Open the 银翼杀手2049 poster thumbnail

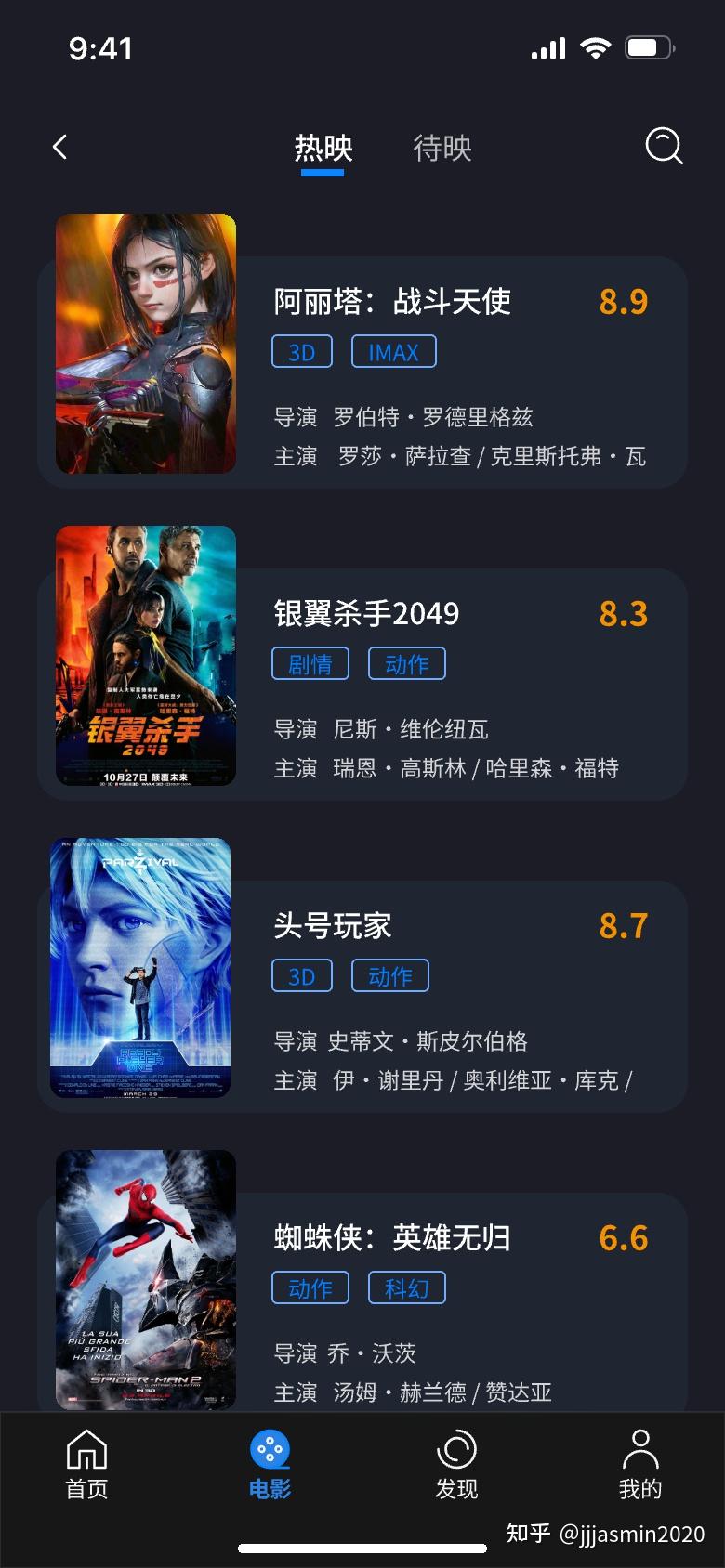pyautogui.click(x=145, y=657)
